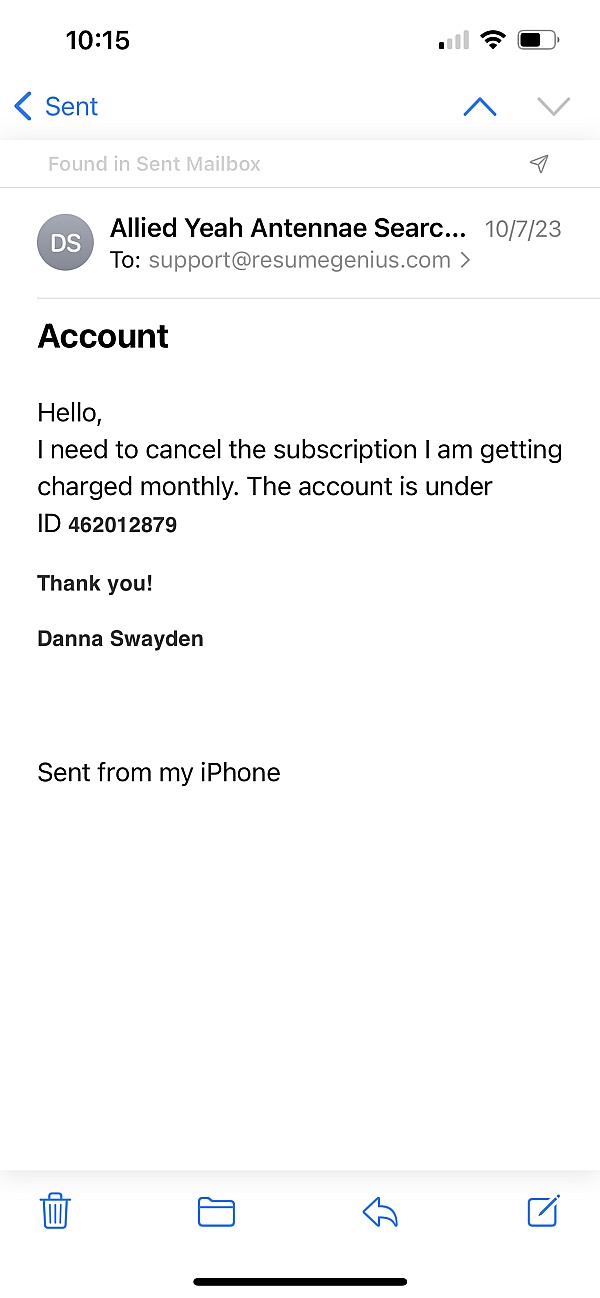Open the DS sender avatar
This screenshot has width=600, height=1298.
(x=66, y=243)
